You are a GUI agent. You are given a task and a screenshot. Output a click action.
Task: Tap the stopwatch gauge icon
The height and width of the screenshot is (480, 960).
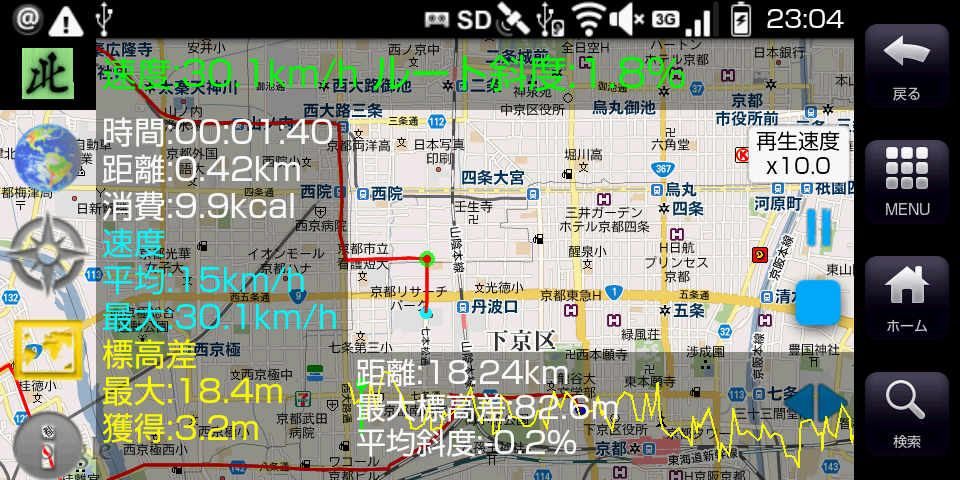coord(47,444)
